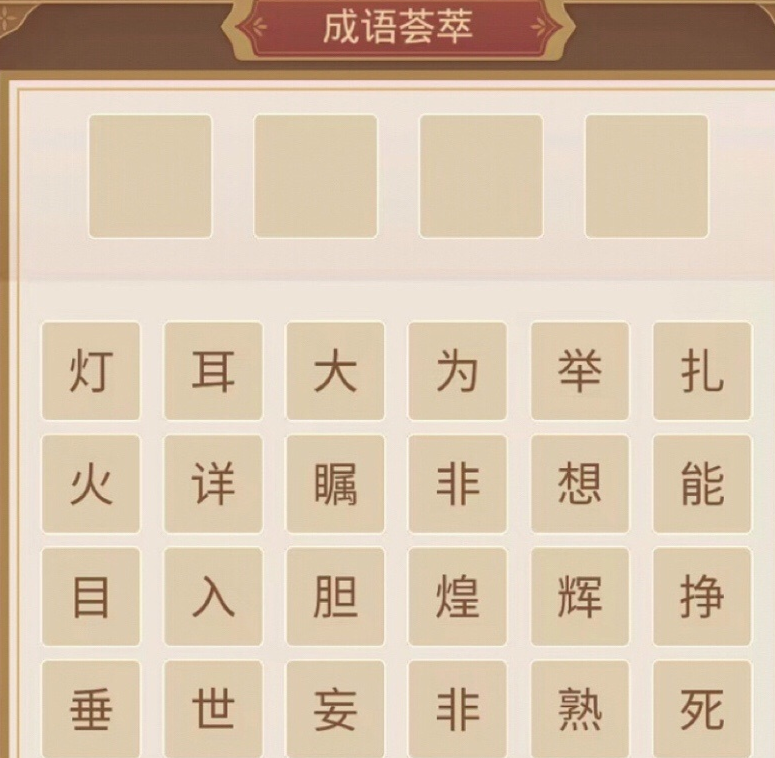Pick the 为 character tile
Image resolution: width=775 pixels, height=758 pixels.
[x=457, y=371]
